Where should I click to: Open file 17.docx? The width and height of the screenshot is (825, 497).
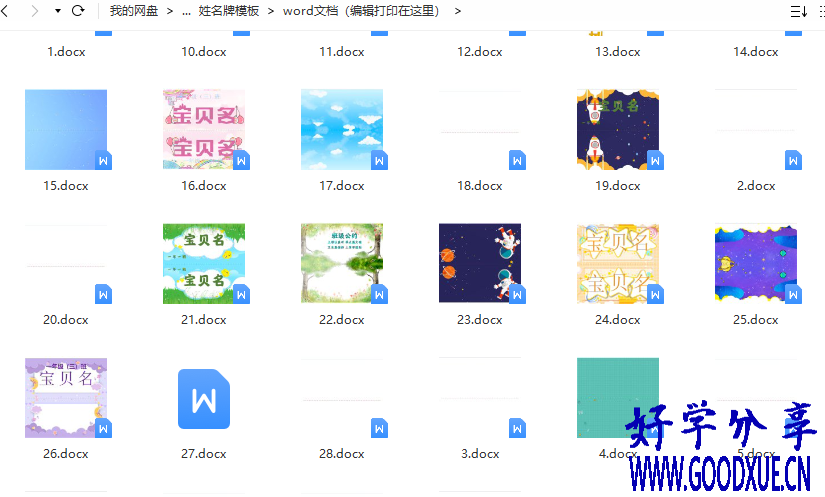(x=342, y=130)
